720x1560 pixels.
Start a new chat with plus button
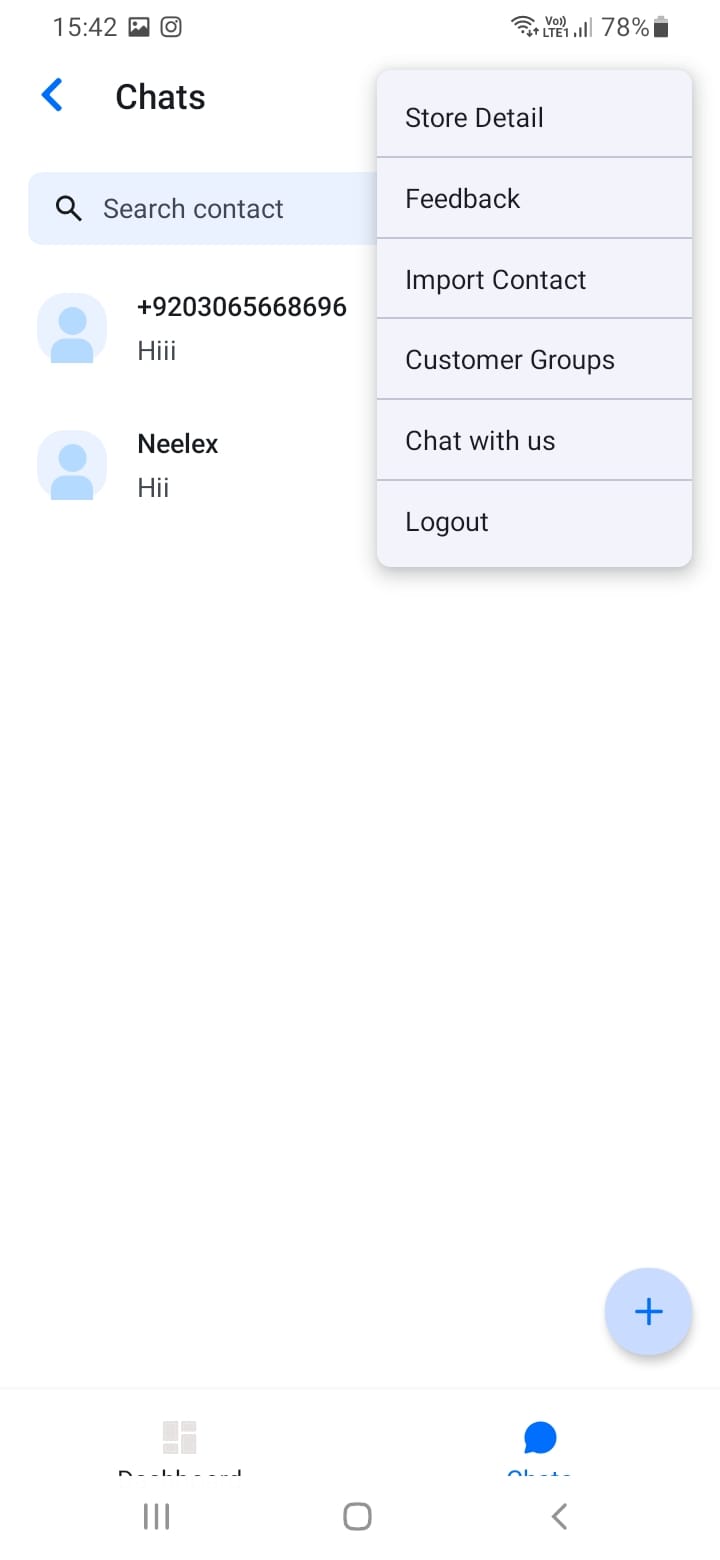click(x=648, y=1311)
